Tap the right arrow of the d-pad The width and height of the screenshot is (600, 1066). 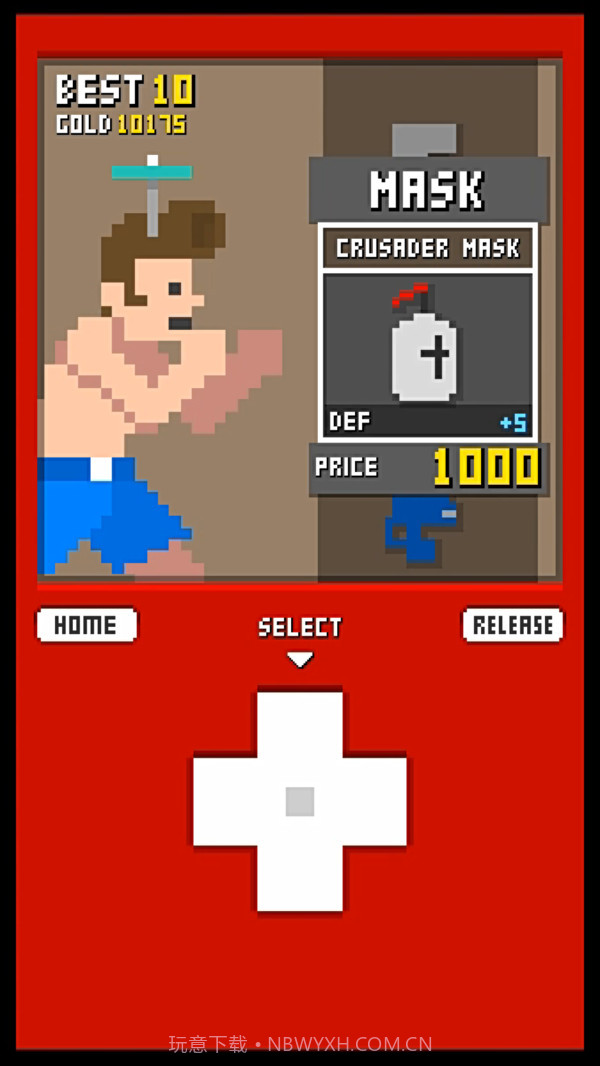tap(374, 801)
